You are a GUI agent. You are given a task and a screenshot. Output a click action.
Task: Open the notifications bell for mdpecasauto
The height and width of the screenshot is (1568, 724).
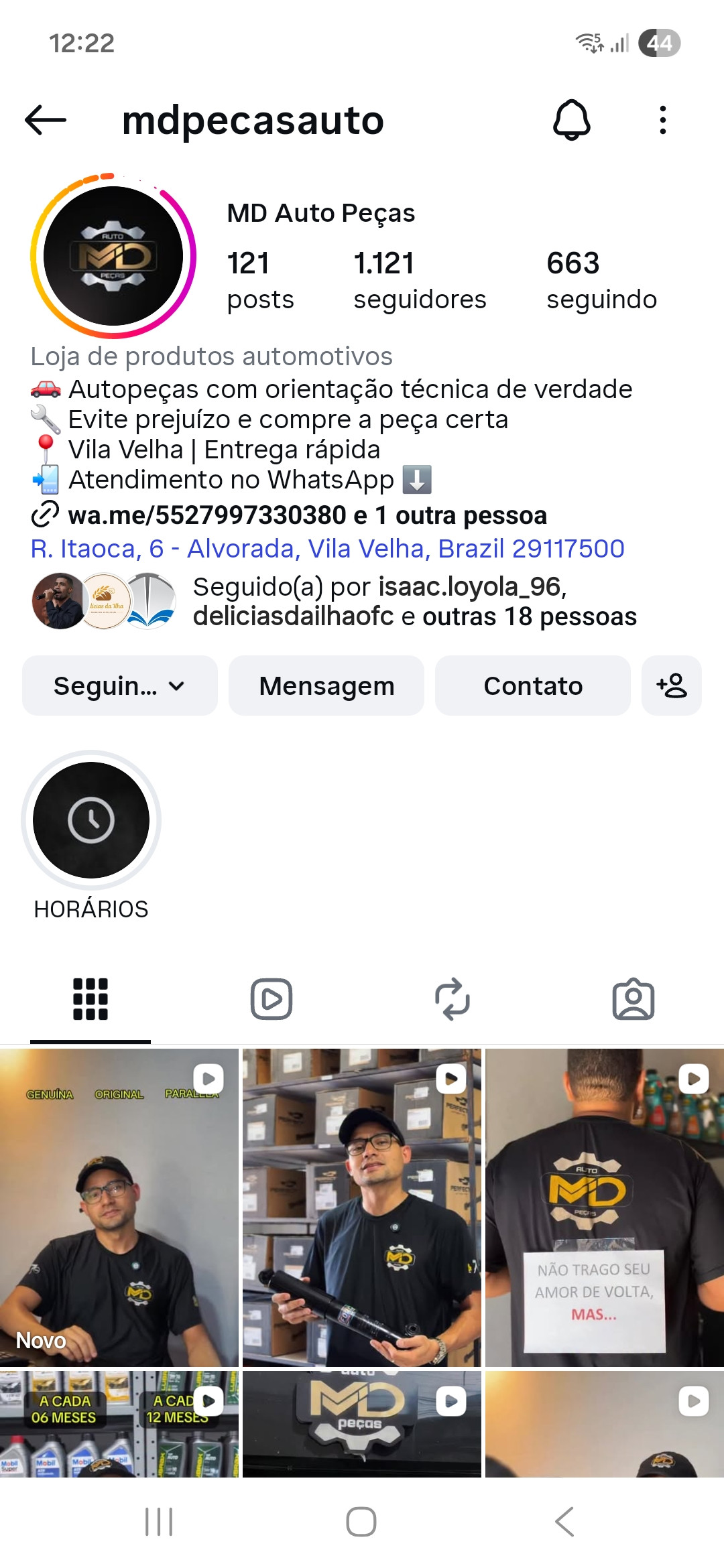[x=571, y=121]
